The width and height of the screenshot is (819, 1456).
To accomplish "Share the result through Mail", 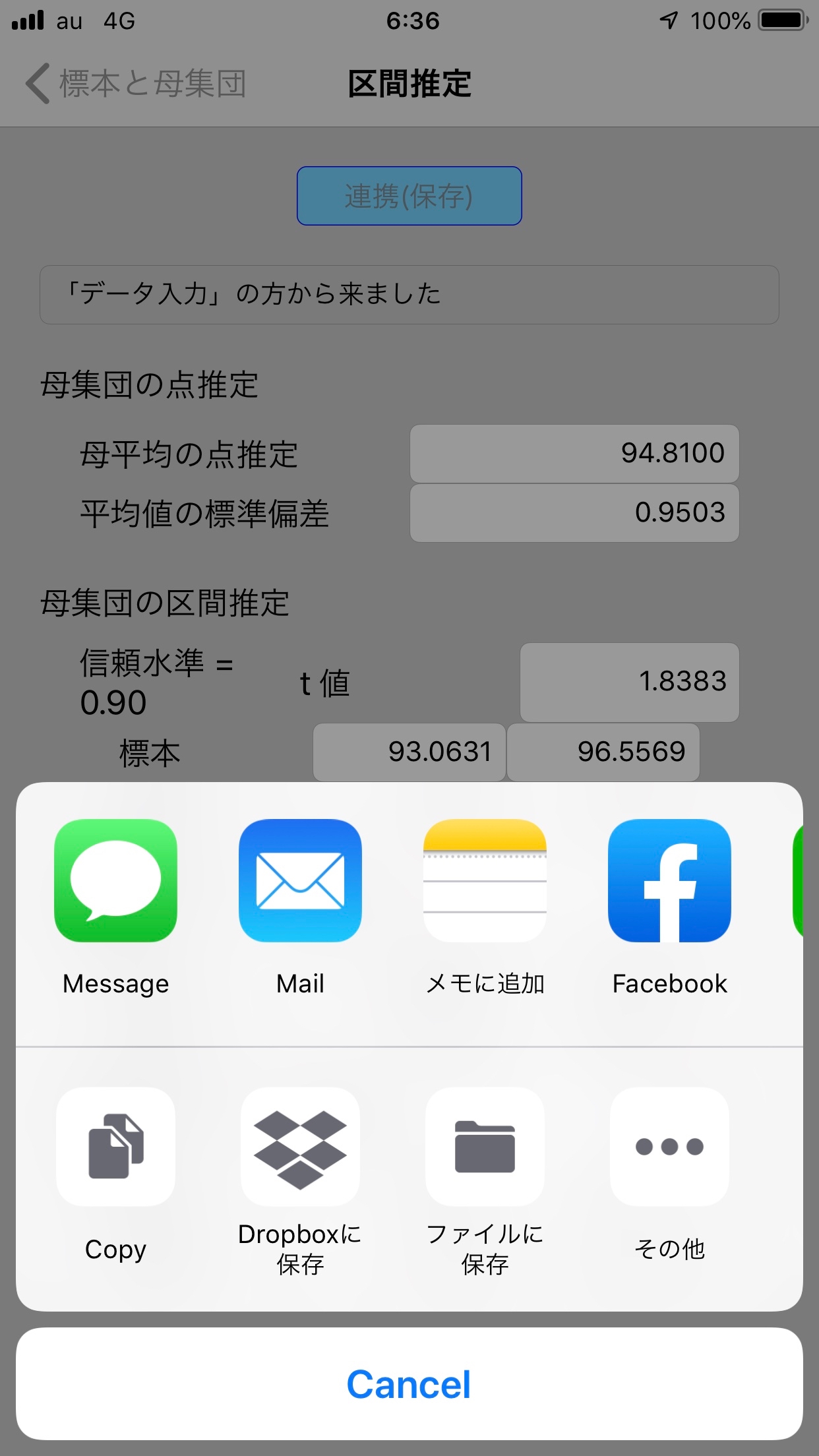I will coord(300,881).
